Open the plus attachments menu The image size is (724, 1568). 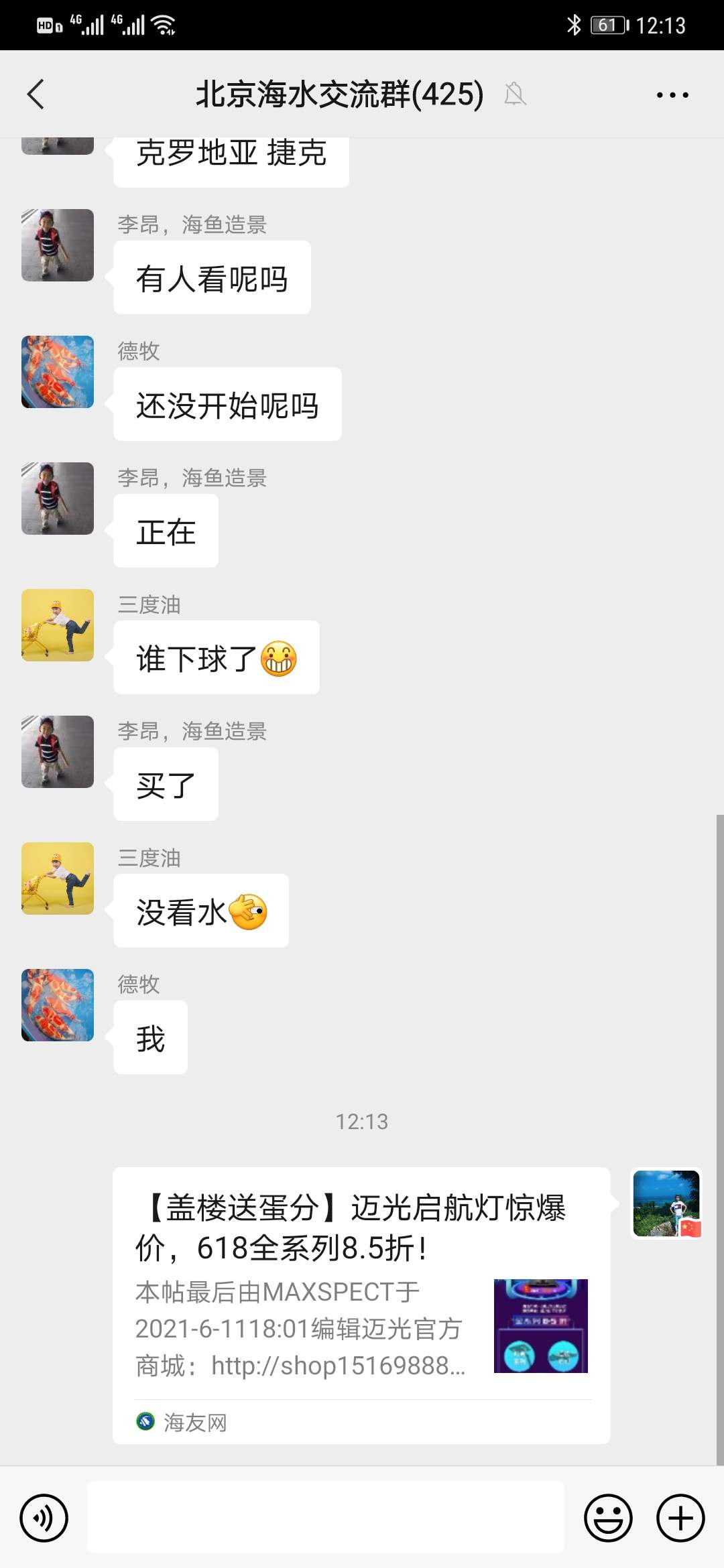coord(680,1518)
